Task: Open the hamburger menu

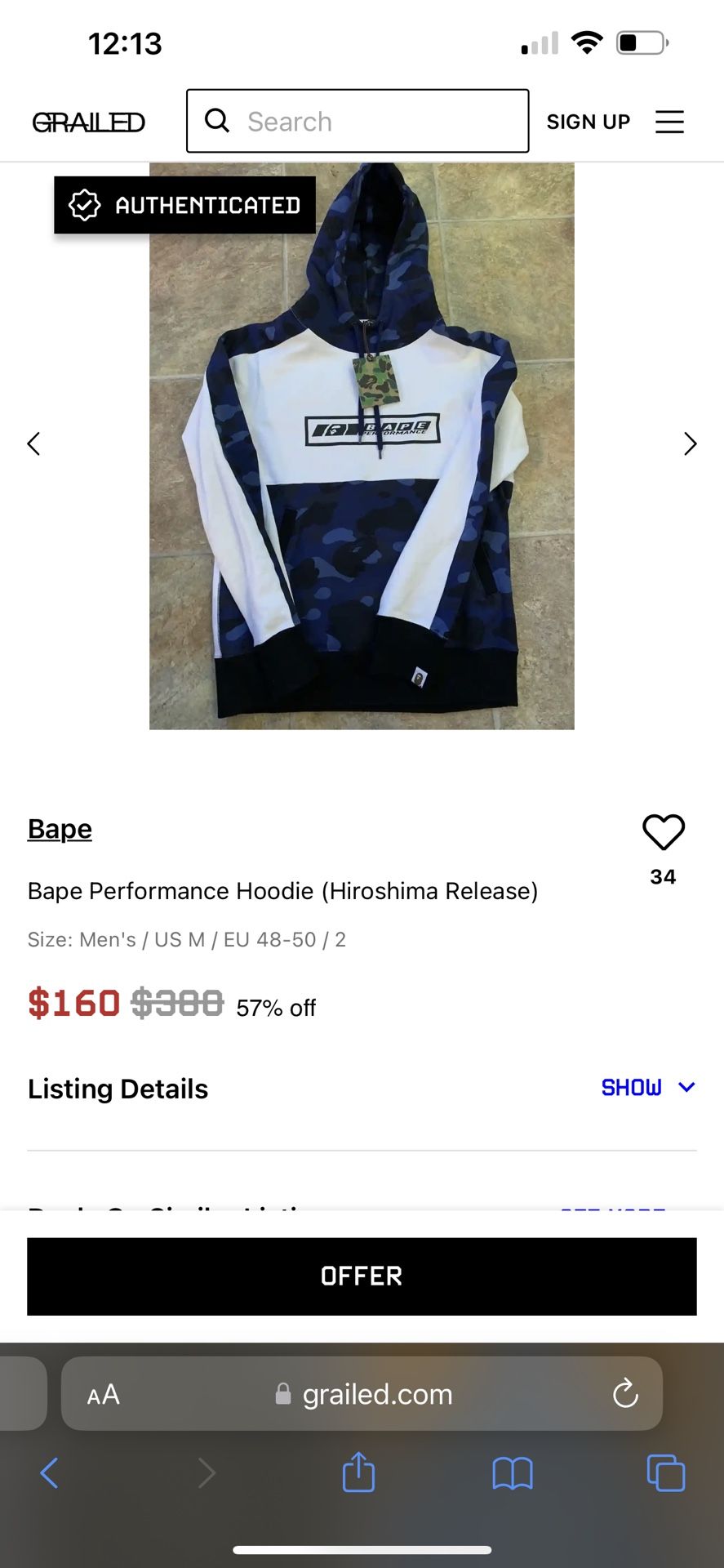Action: [669, 122]
